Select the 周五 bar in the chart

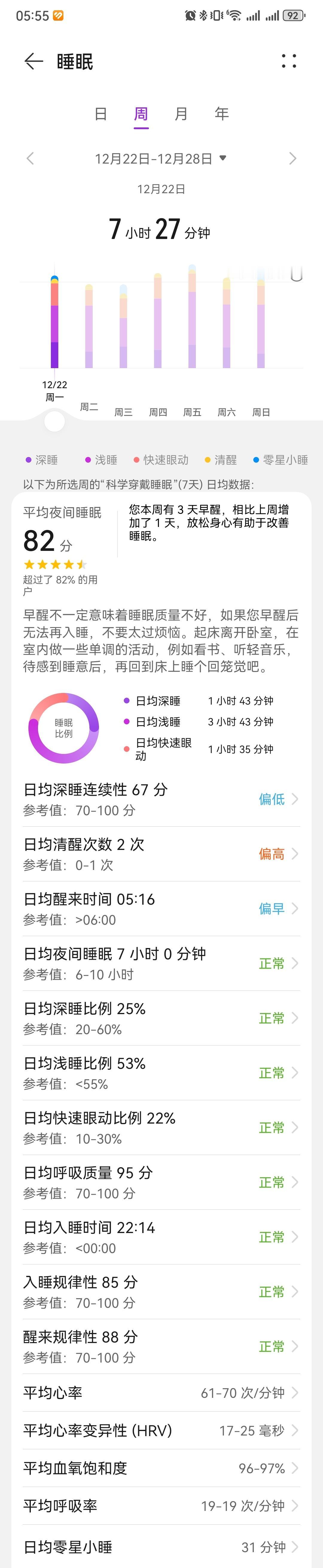tap(192, 316)
